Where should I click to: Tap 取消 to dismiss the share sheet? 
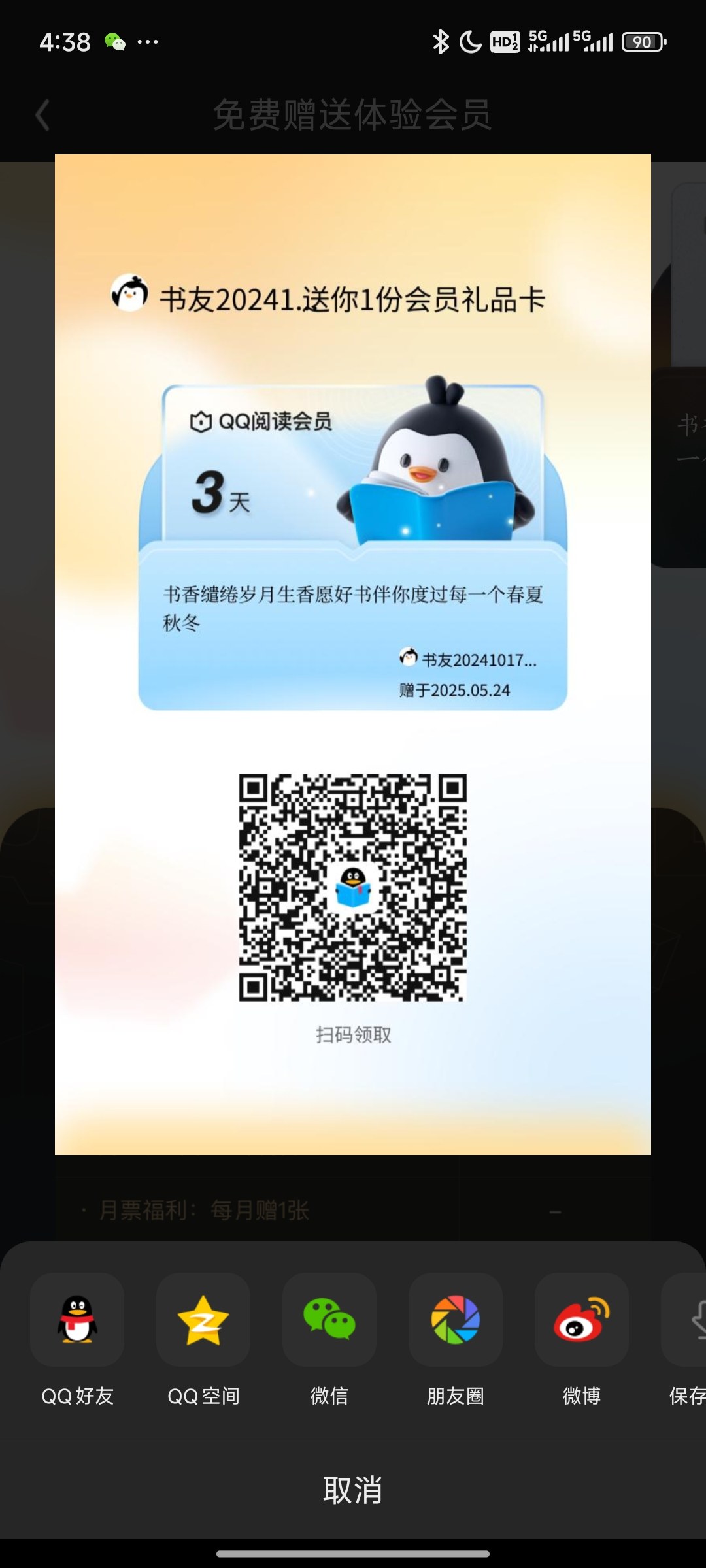tap(353, 1490)
